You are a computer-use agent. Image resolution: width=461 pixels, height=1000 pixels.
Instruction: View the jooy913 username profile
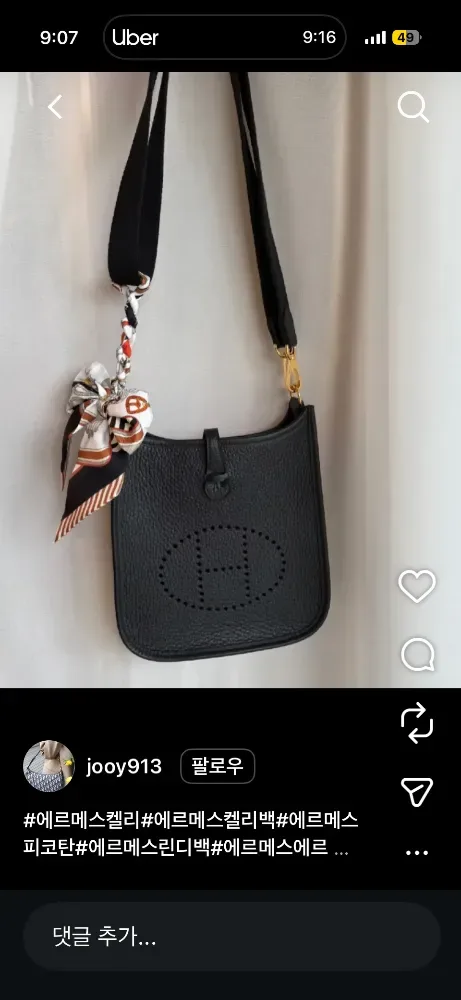(x=124, y=766)
